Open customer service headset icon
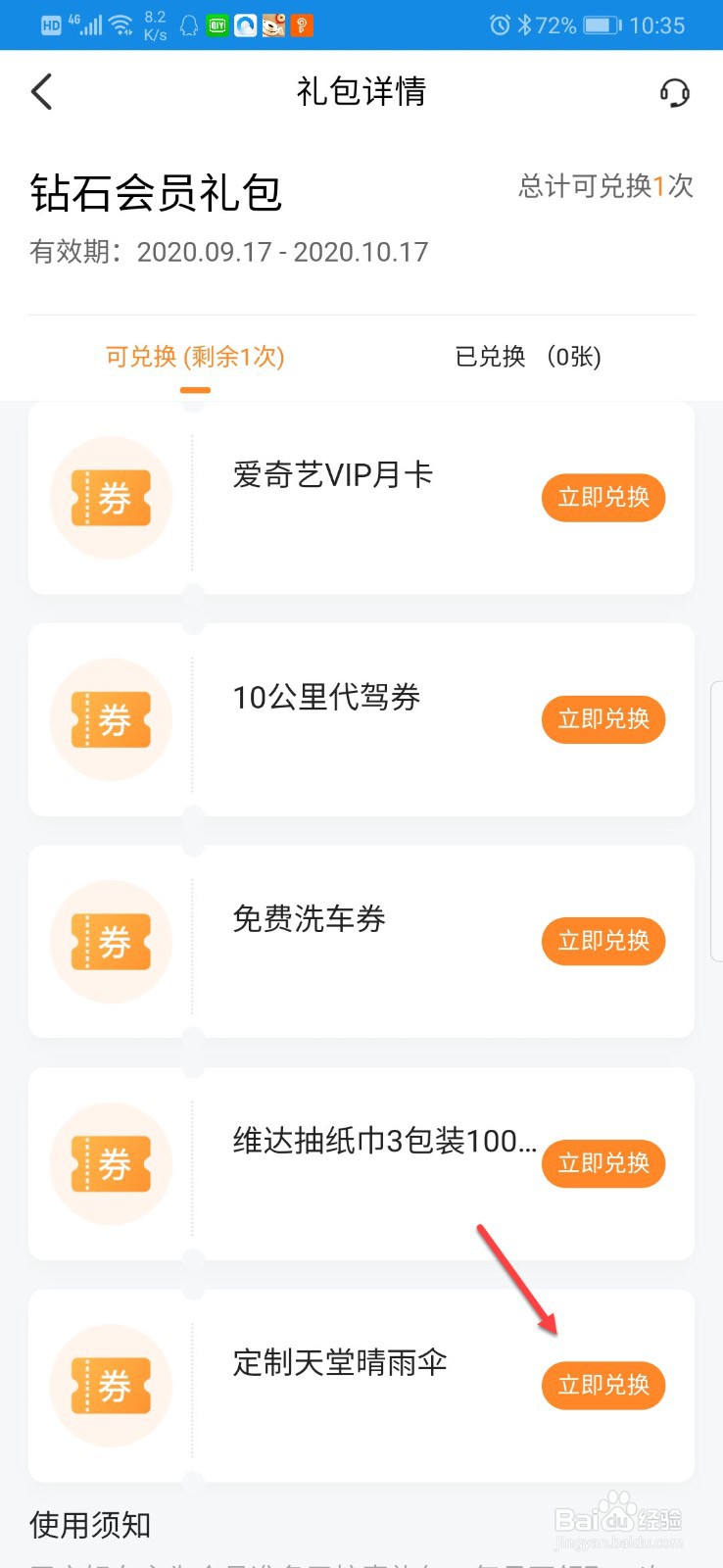This screenshot has height=1568, width=723. [674, 92]
